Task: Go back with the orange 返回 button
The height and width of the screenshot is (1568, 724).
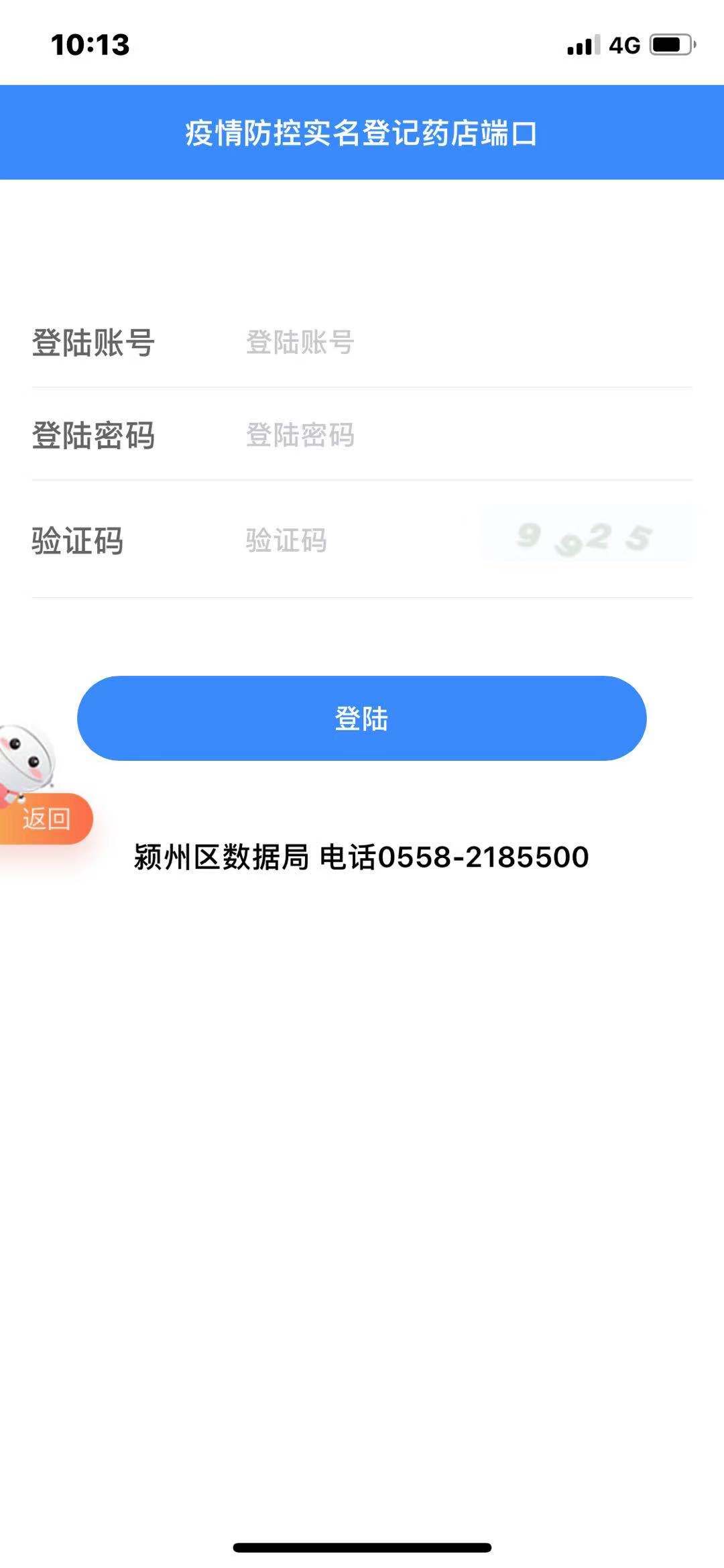Action: [46, 819]
